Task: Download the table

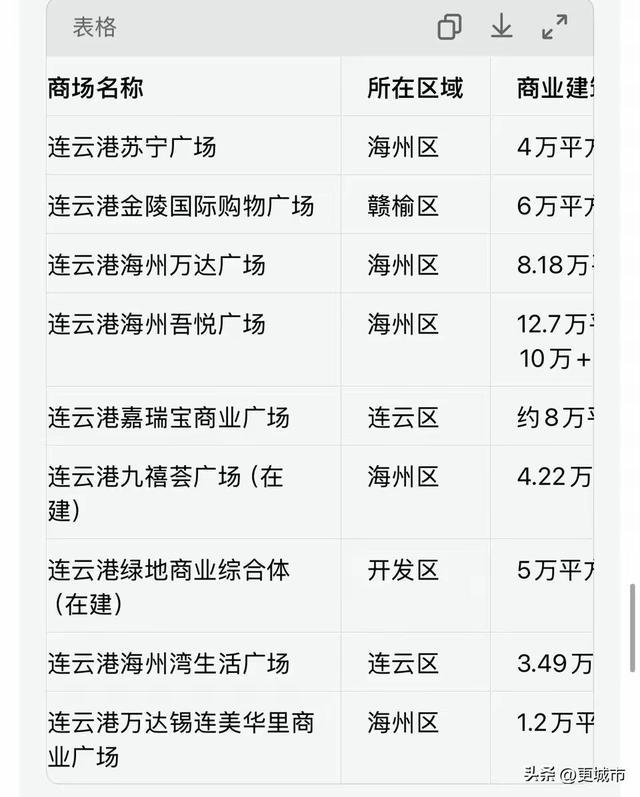Action: point(502,27)
